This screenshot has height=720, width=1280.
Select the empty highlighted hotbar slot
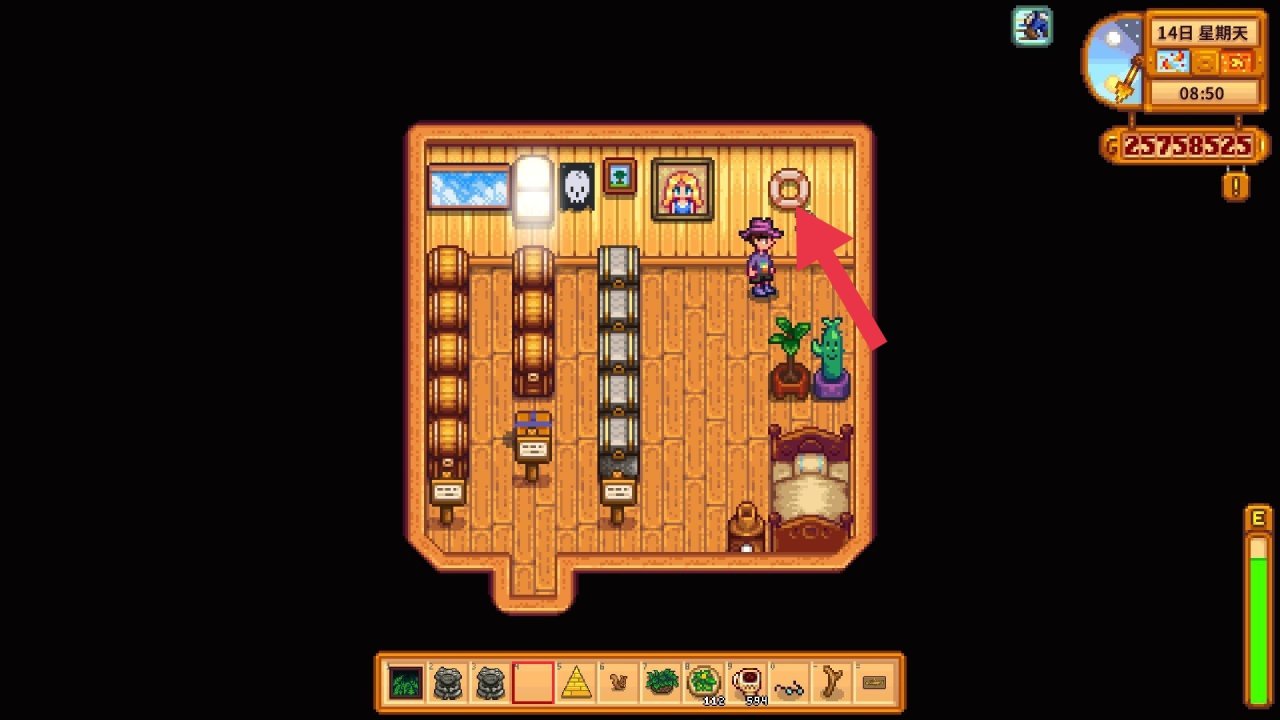(533, 683)
